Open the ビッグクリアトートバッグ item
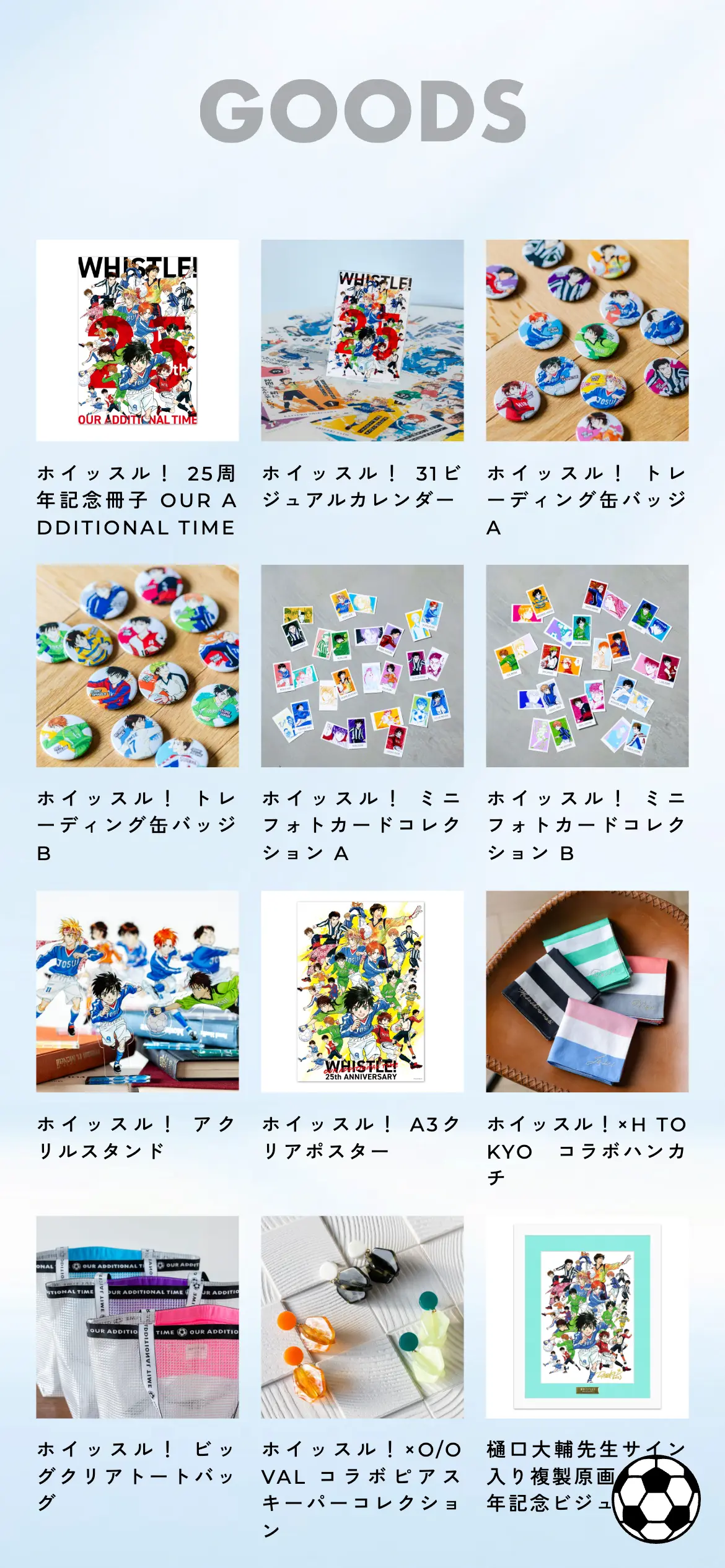This screenshot has height=1568, width=725. pos(137,1317)
